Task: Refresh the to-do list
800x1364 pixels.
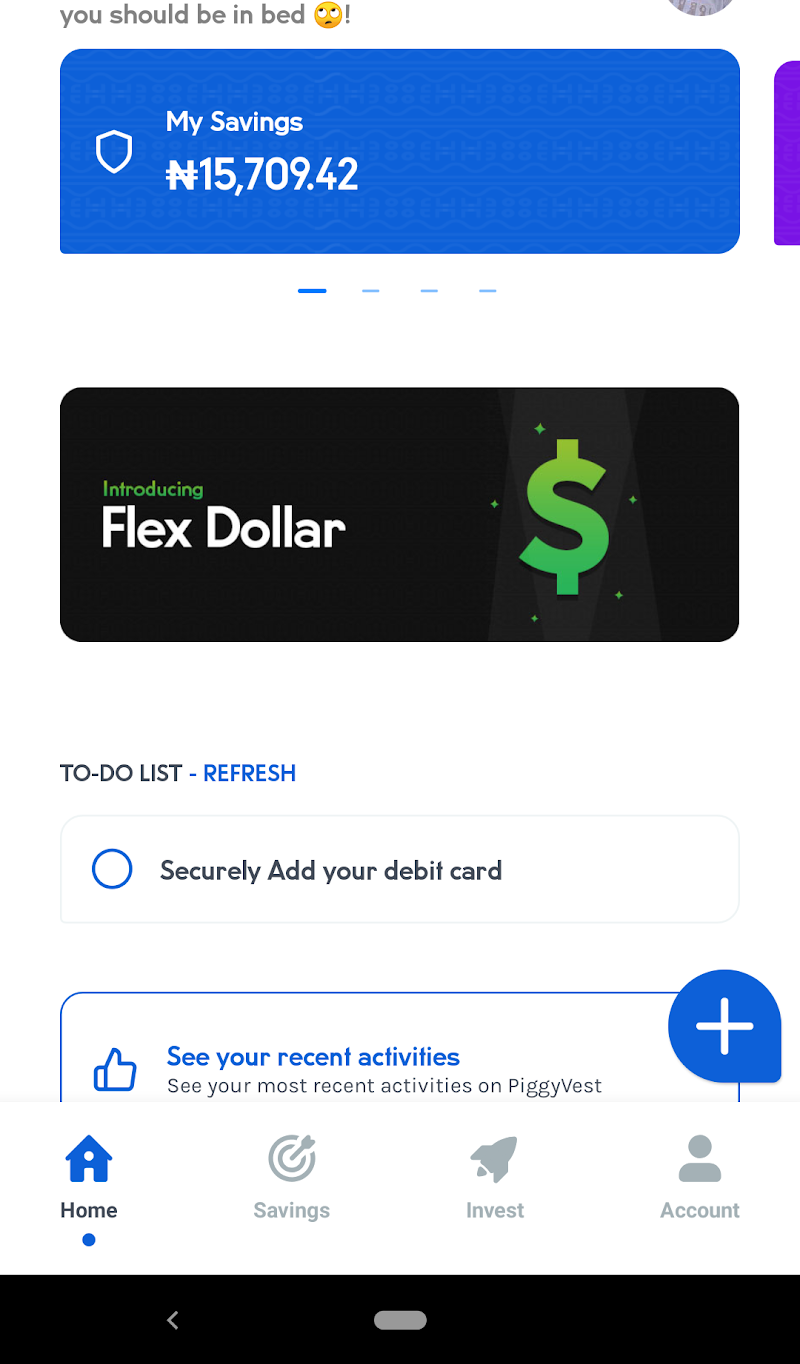Action: click(249, 773)
